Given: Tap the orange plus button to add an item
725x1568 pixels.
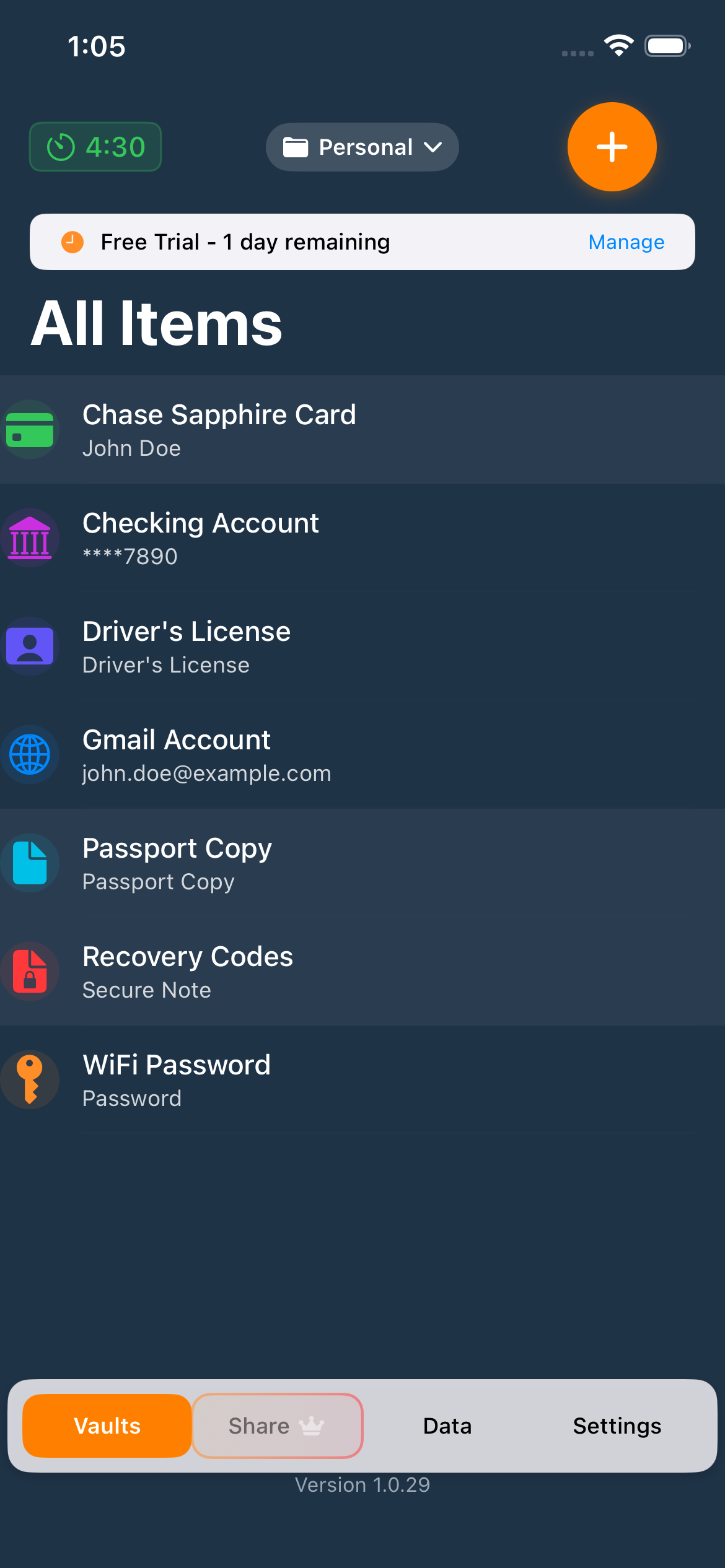Looking at the screenshot, I should [611, 147].
